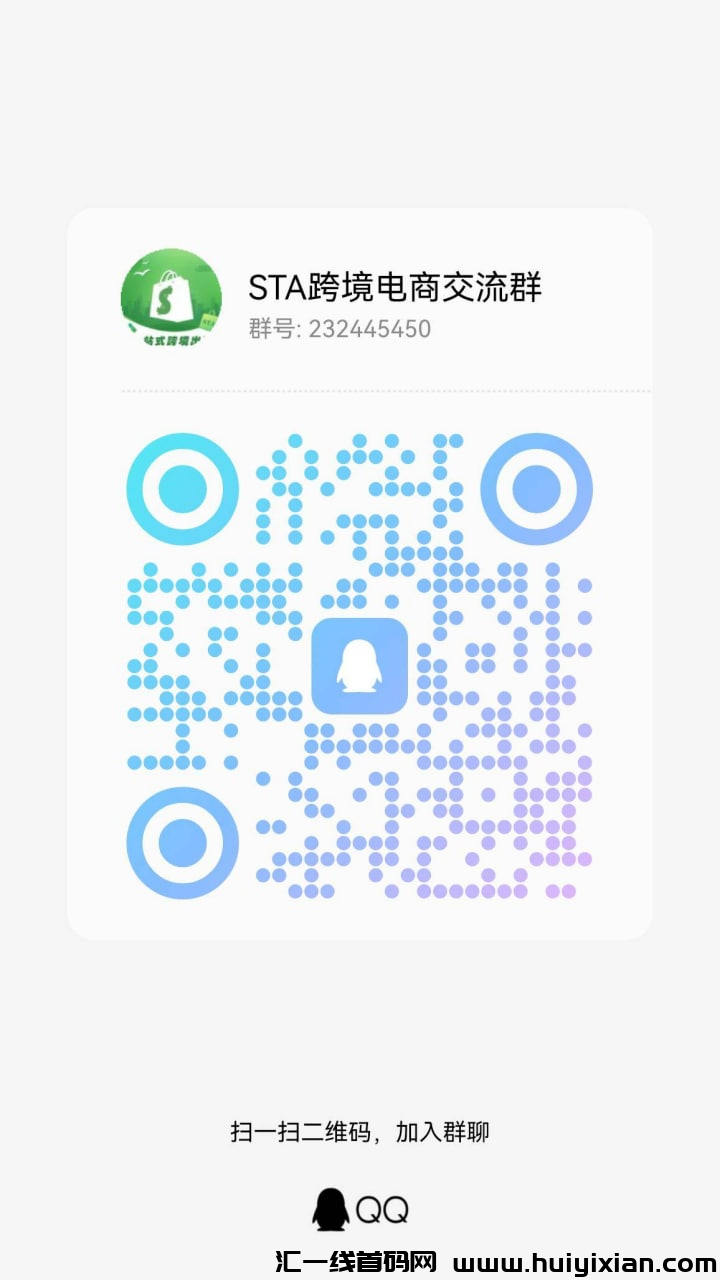Image resolution: width=720 pixels, height=1280 pixels.
Task: Select the group name STA跨境电商交流群
Action: [395, 287]
